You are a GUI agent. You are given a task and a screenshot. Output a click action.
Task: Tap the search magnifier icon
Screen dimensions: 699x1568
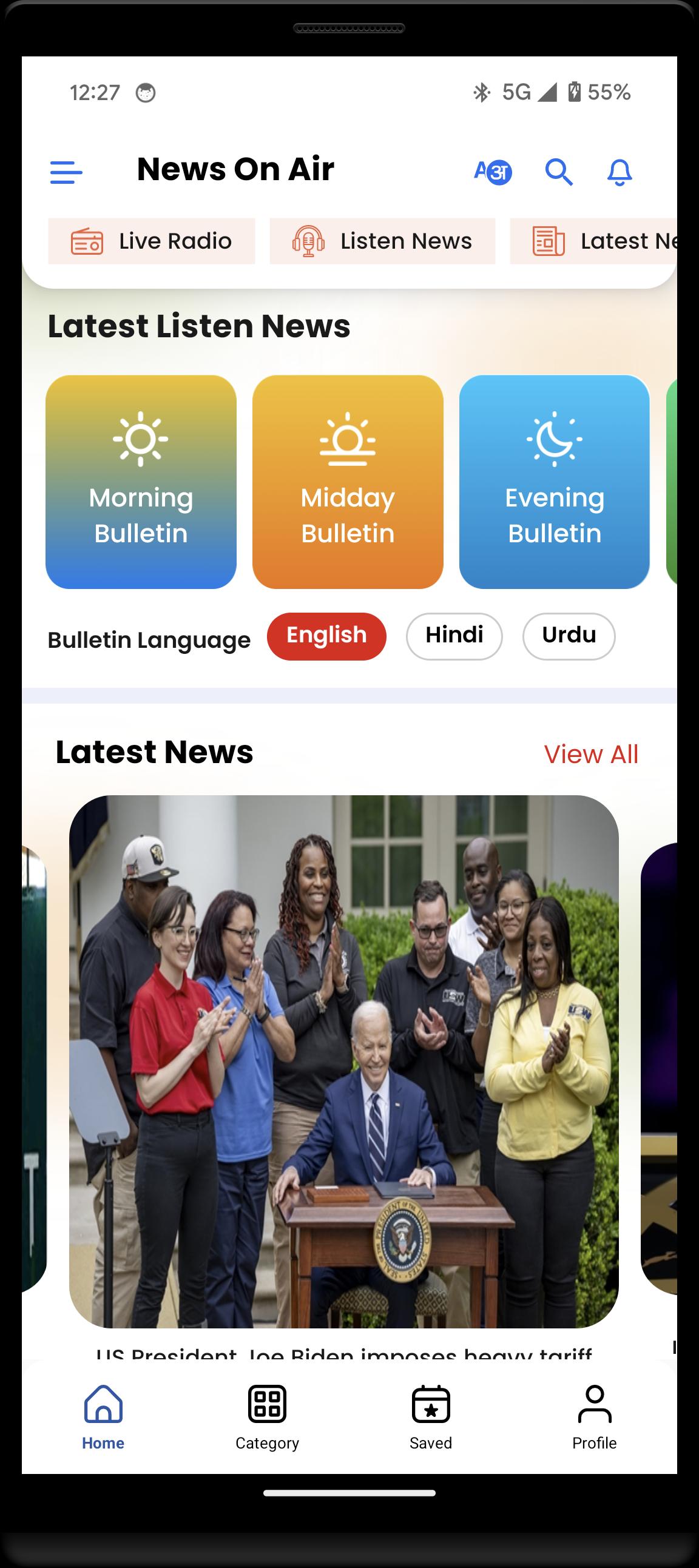[x=558, y=172]
